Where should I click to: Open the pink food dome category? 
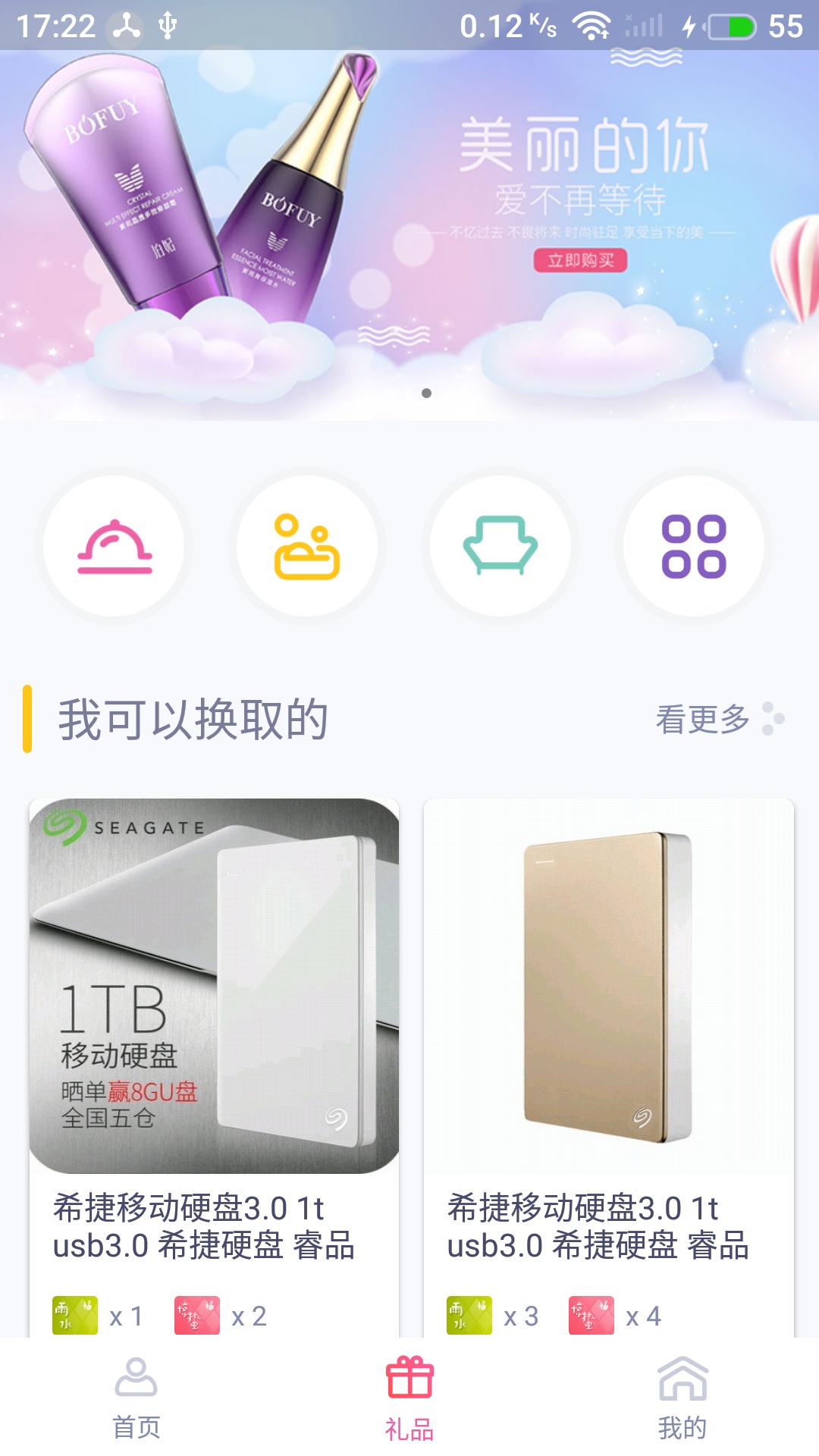pos(115,546)
